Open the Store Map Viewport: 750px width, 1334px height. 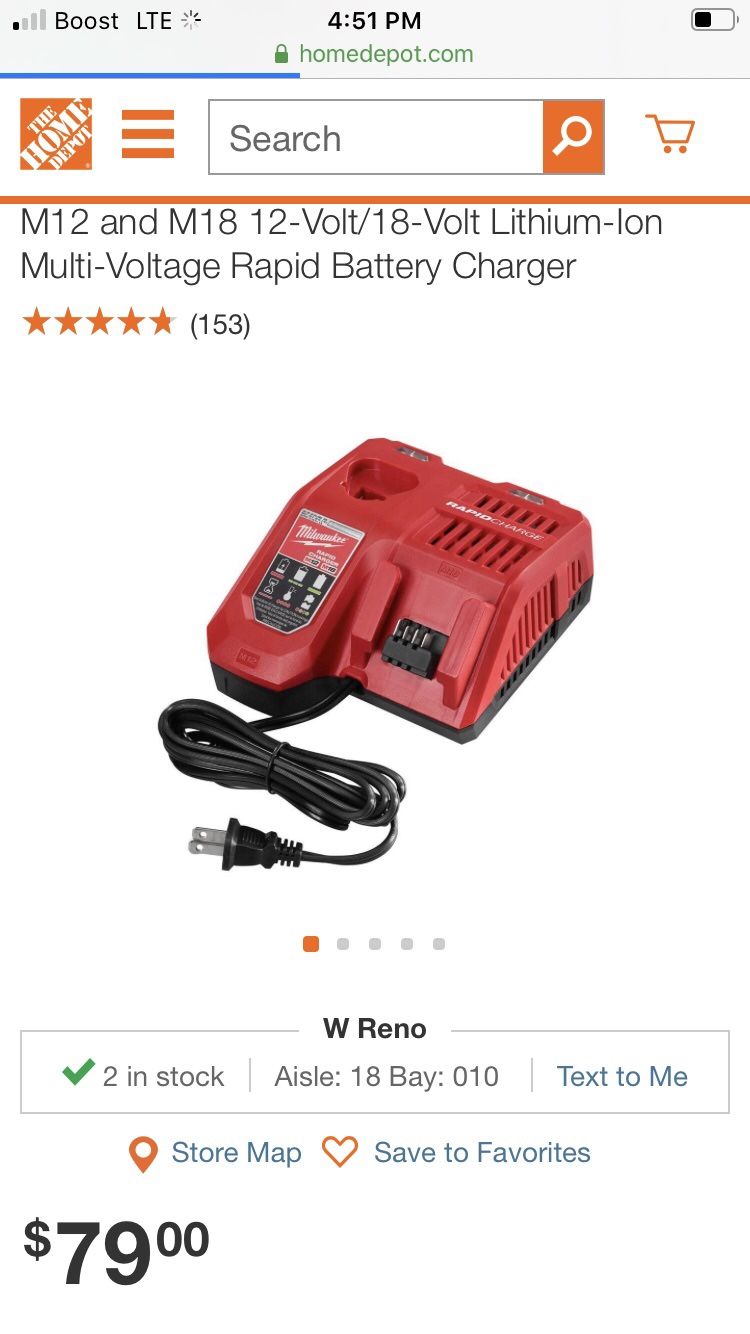(216, 1153)
